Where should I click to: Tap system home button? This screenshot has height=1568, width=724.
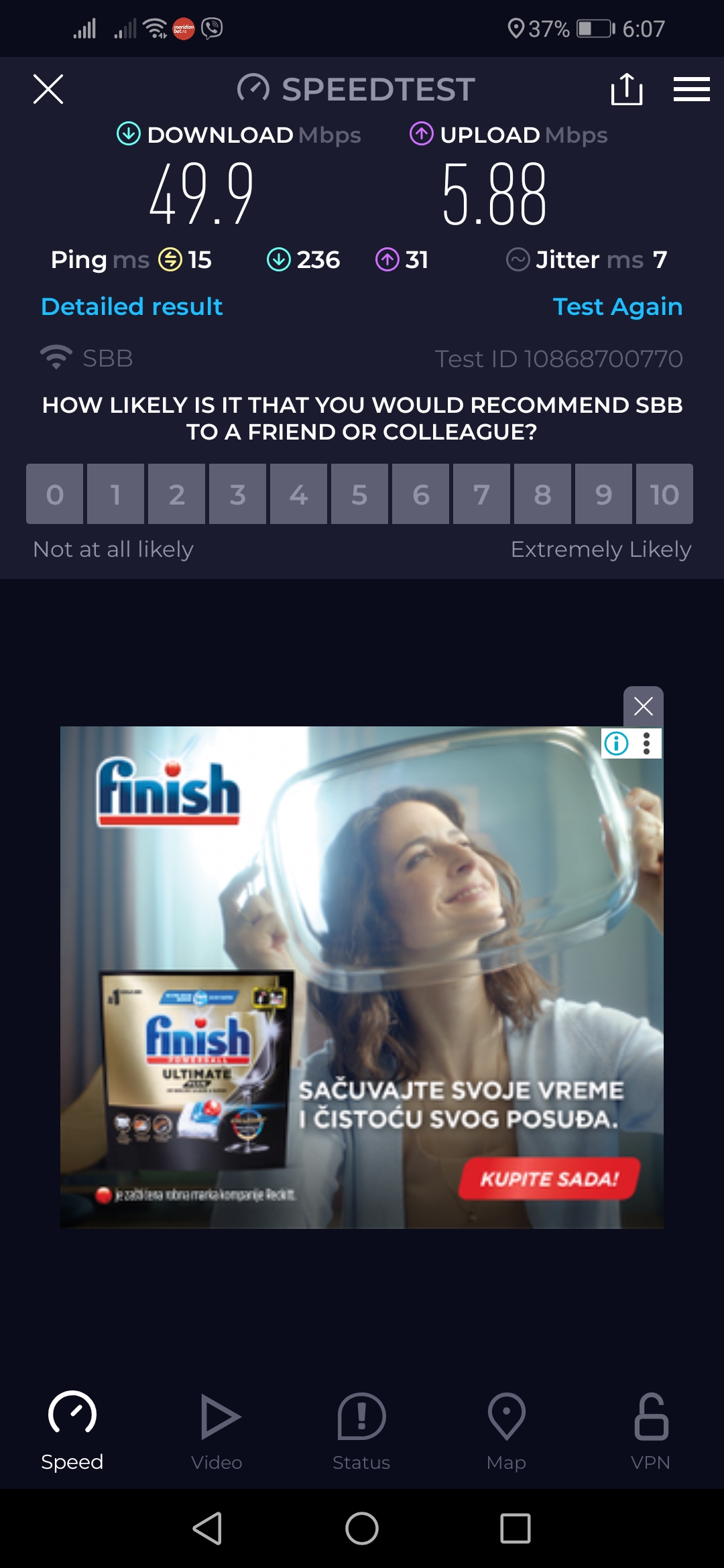pos(362,1528)
